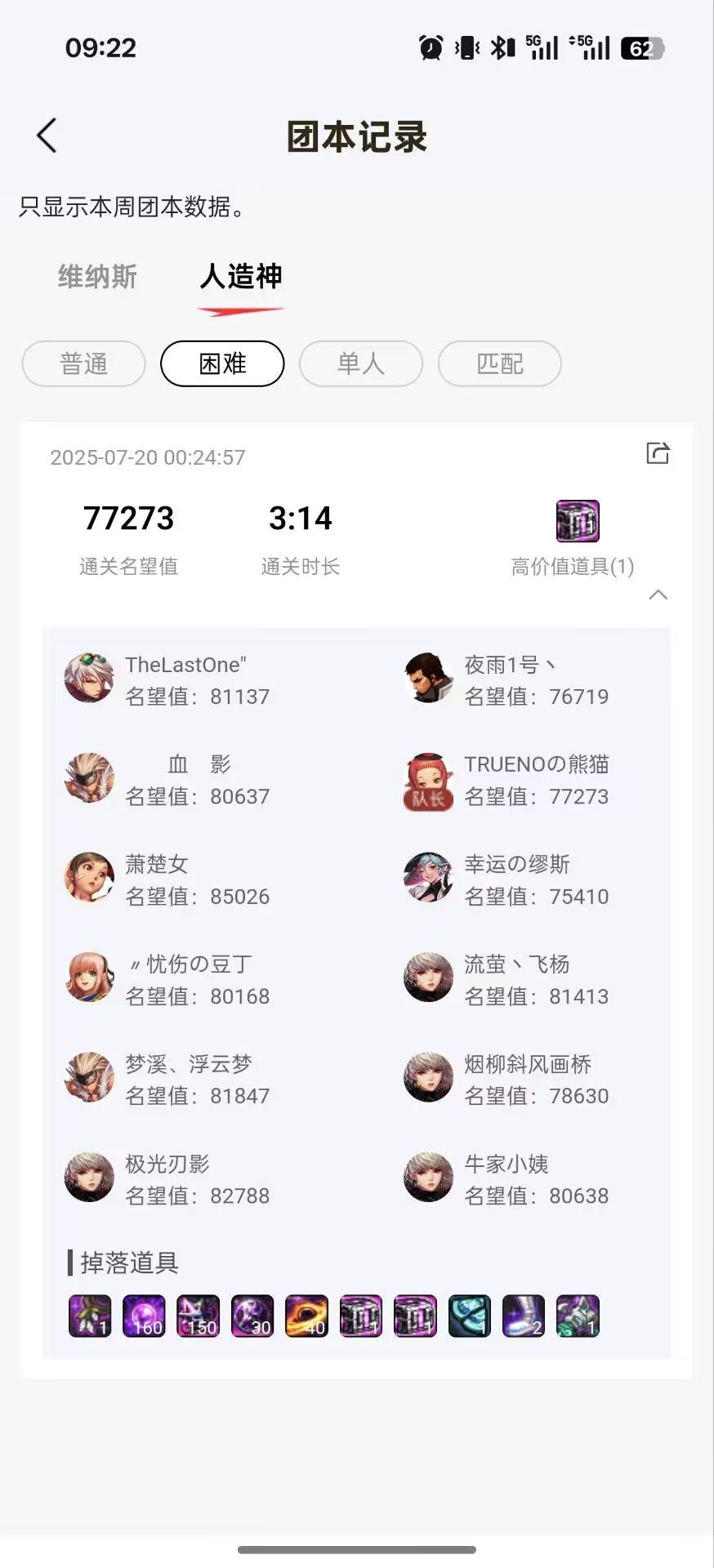Show 单人 mode records
This screenshot has width=714, height=1568.
point(361,363)
